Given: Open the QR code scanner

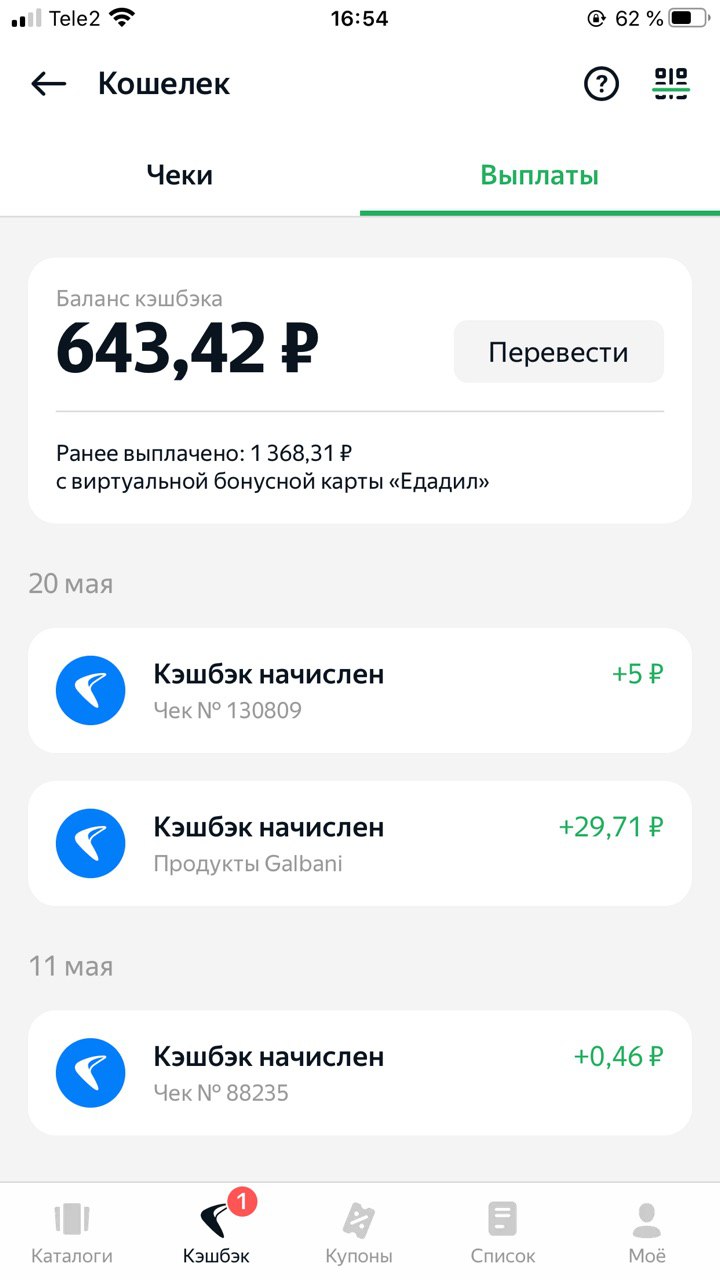Looking at the screenshot, I should tap(671, 84).
